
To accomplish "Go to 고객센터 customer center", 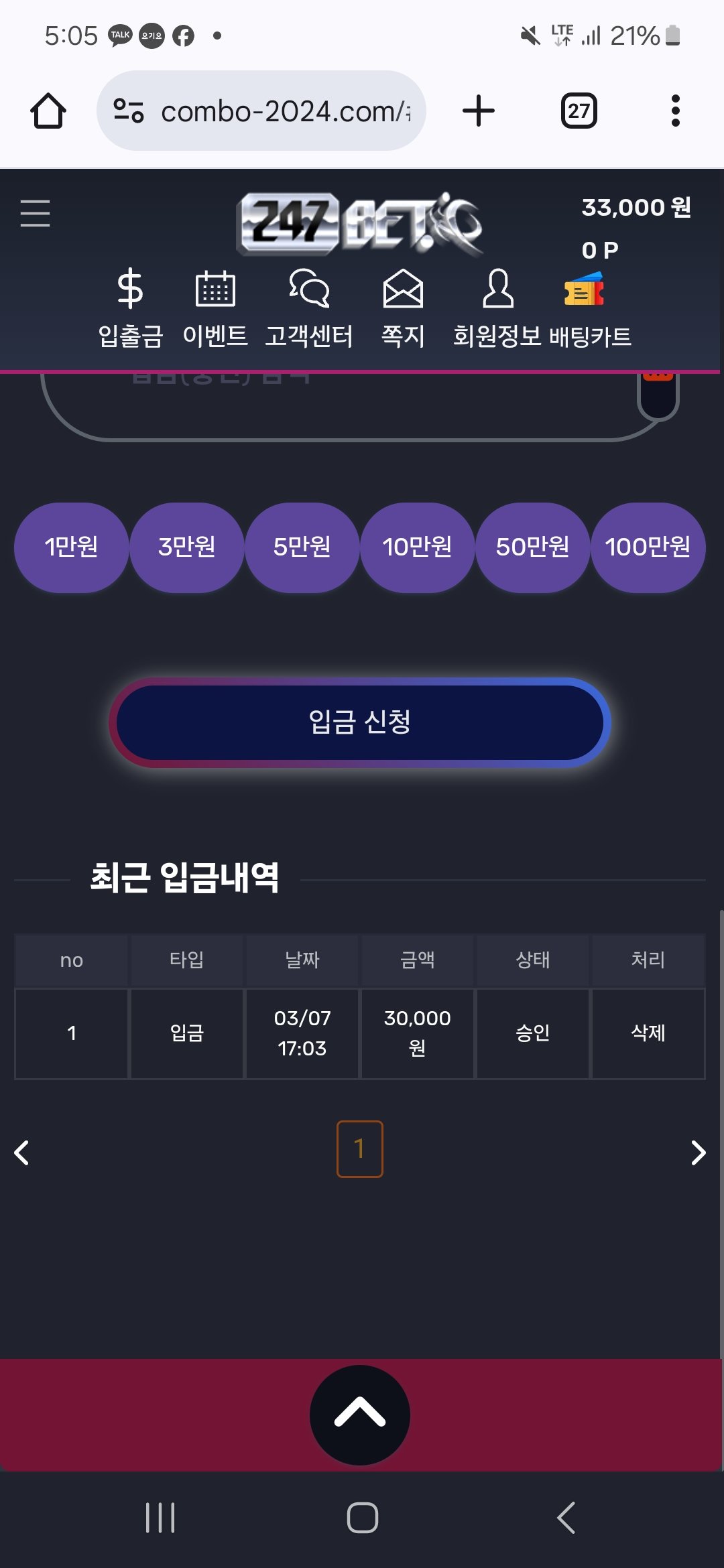I will coord(308,308).
